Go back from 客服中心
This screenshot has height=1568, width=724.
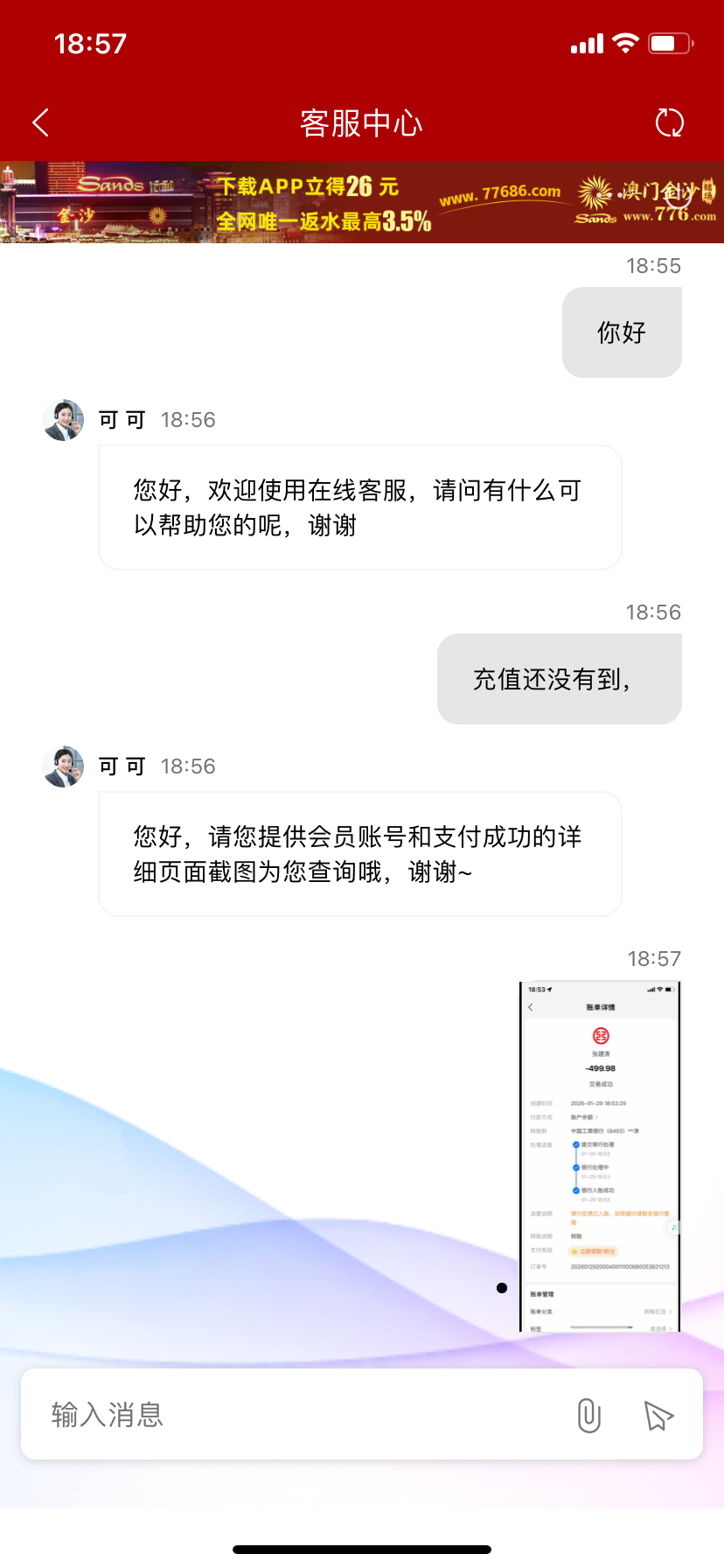40,122
